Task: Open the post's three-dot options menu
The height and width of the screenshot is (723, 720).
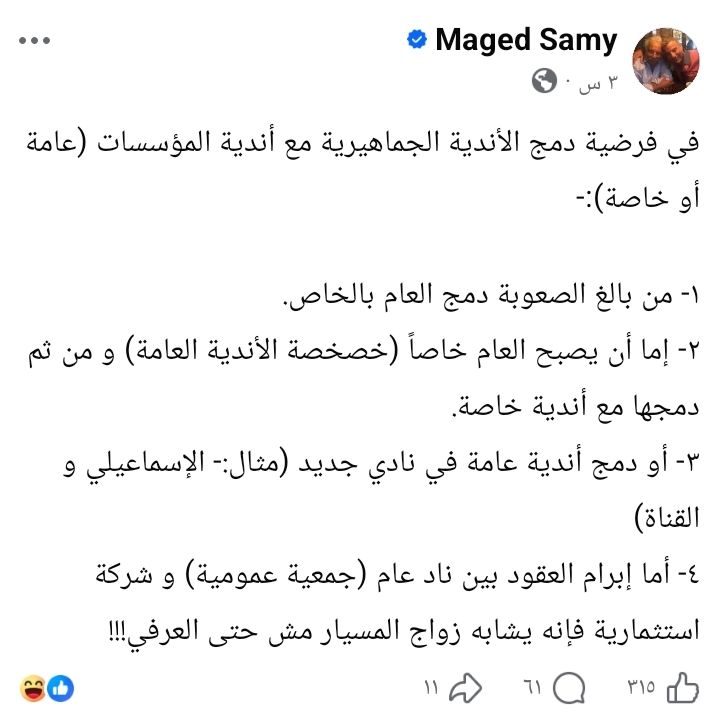Action: pos(33,41)
